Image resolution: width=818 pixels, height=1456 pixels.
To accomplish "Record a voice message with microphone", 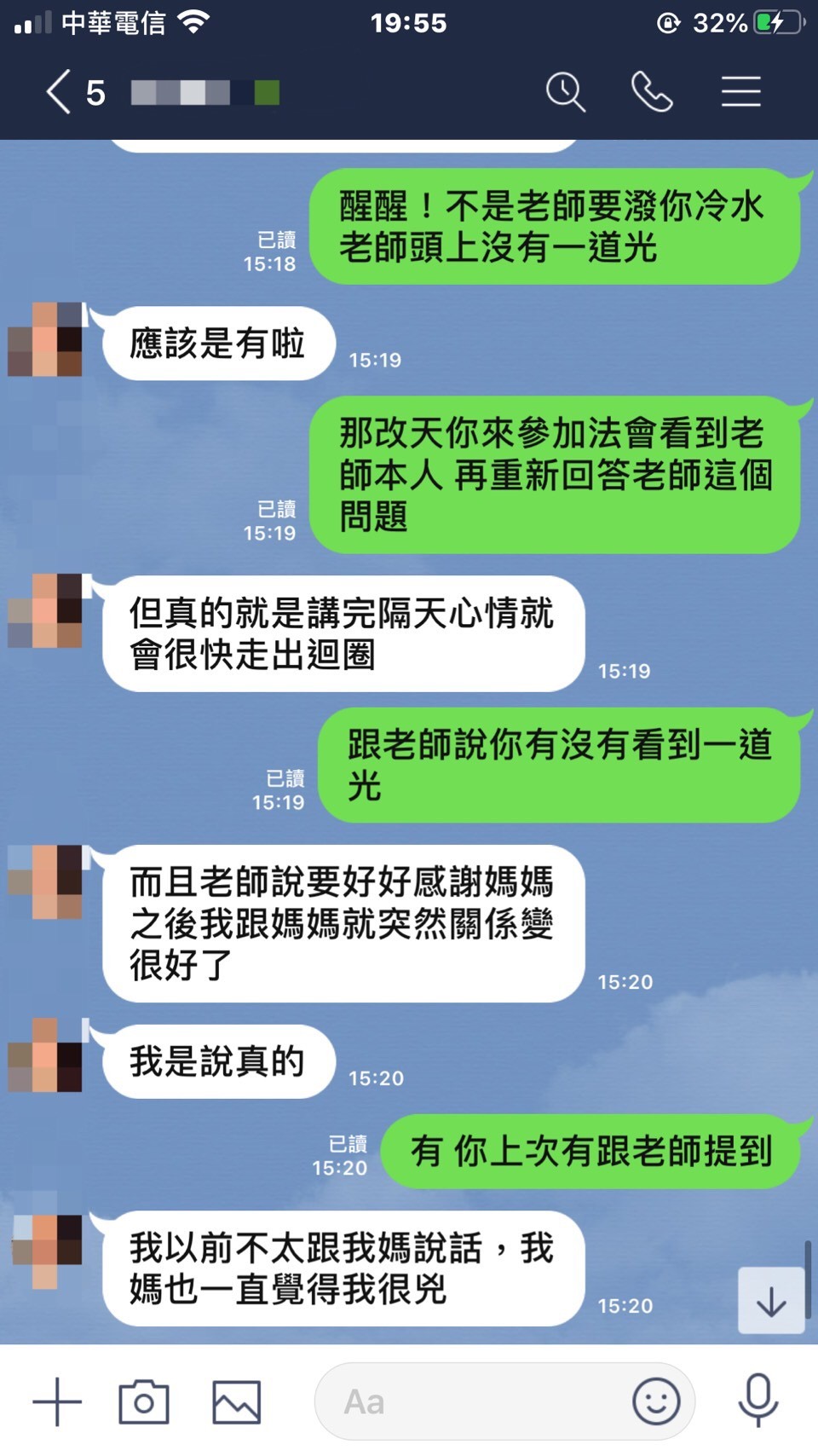I will point(758,1400).
